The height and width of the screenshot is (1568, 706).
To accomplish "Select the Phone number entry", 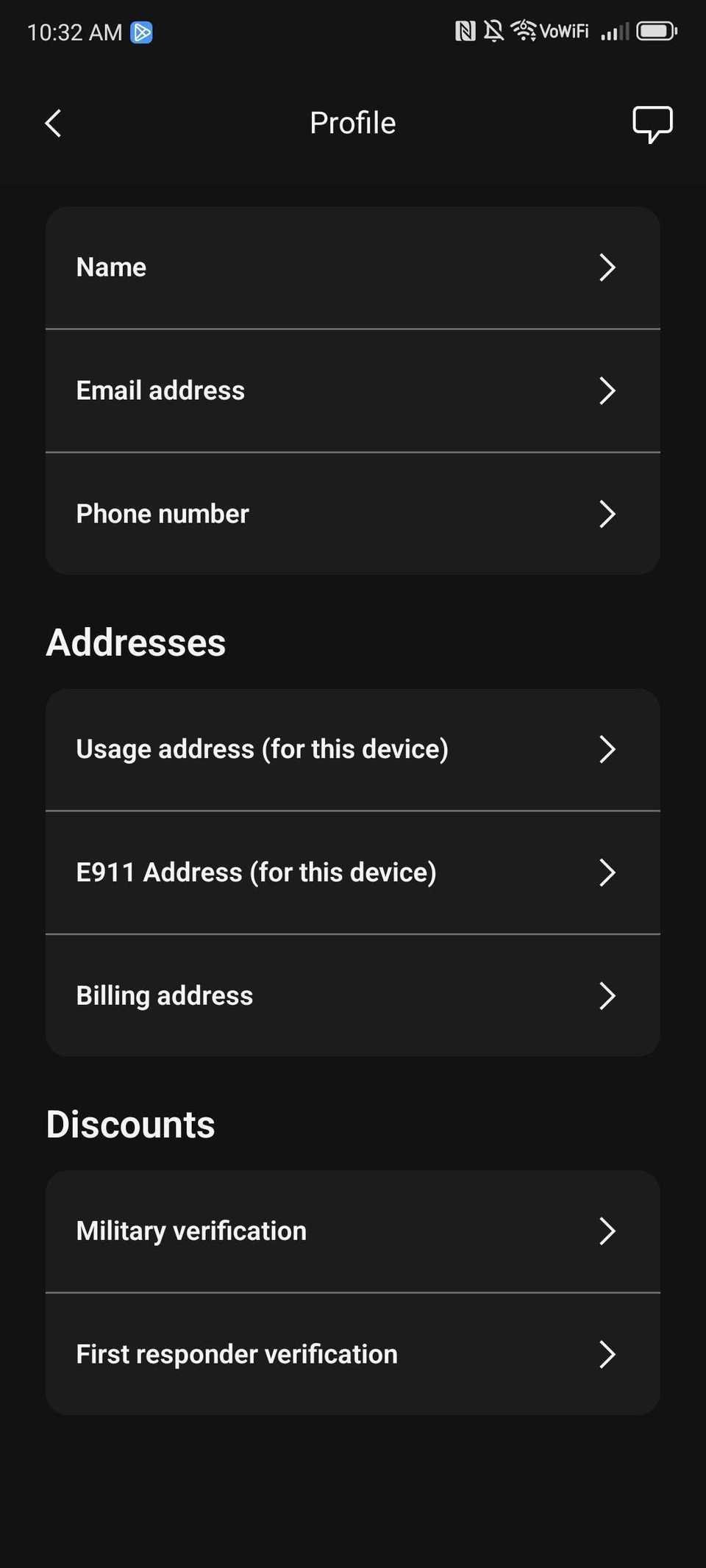I will coord(353,513).
